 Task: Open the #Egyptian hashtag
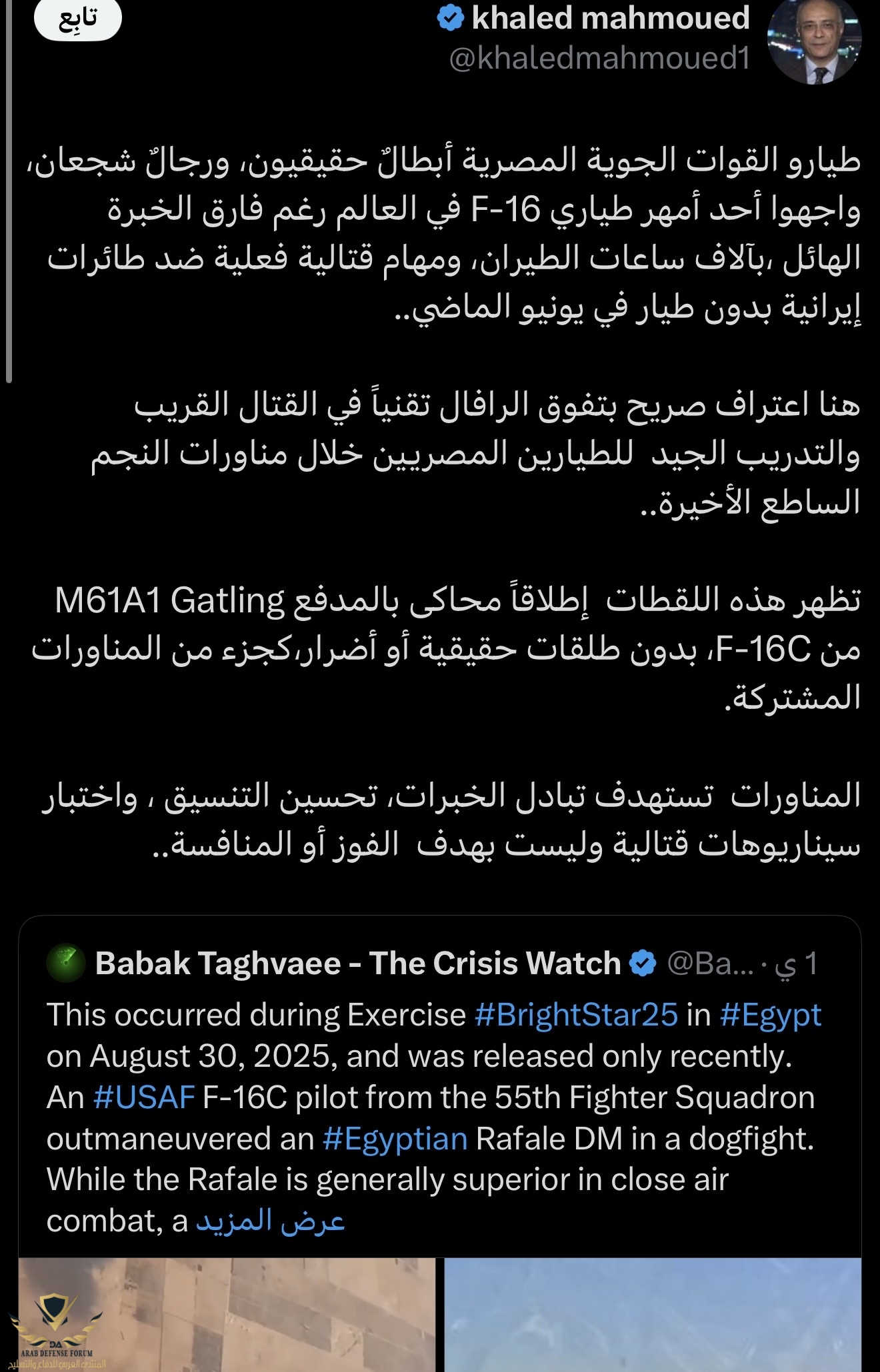pos(395,1139)
